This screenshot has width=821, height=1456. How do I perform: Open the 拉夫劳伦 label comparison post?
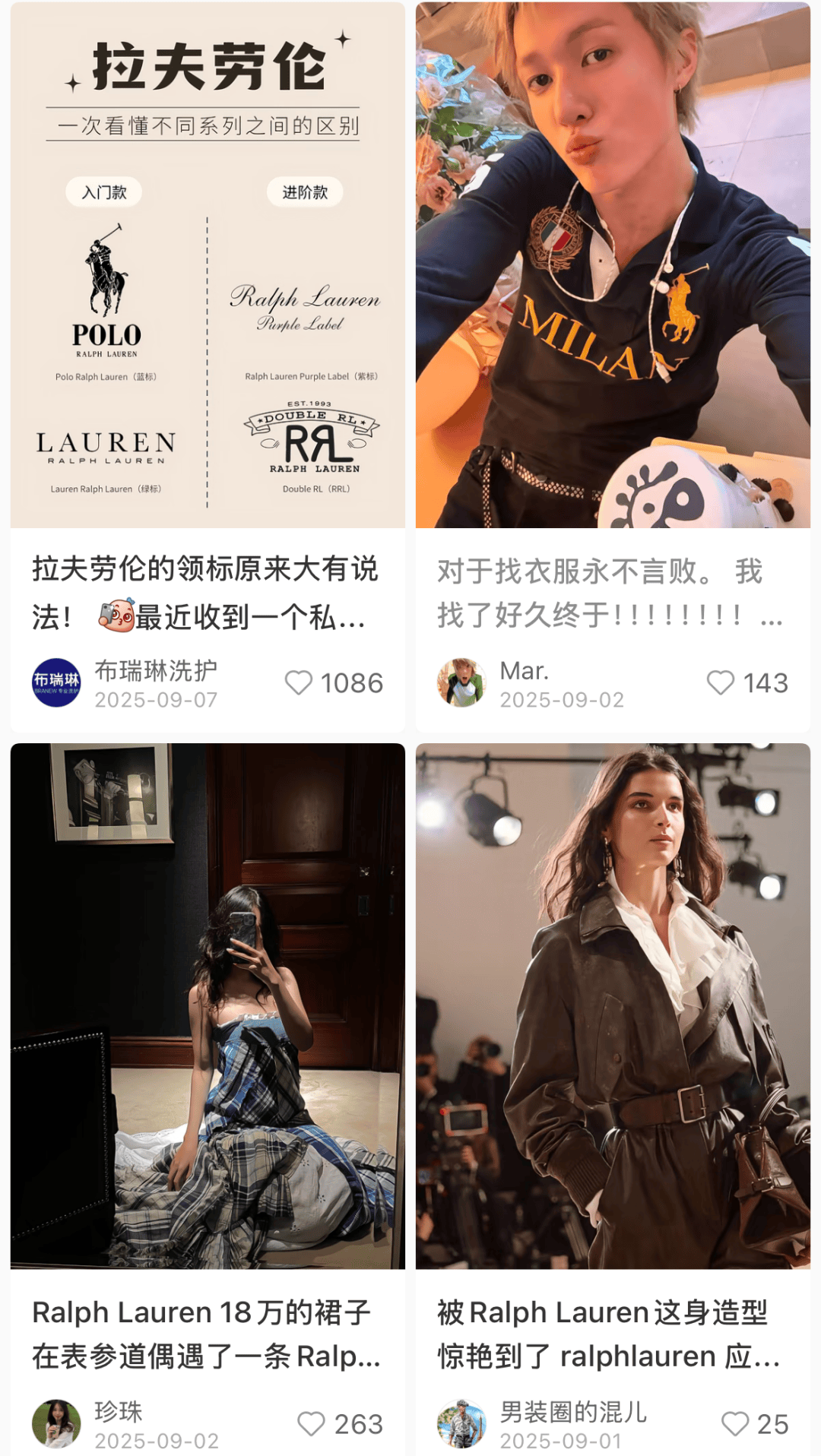click(x=207, y=266)
